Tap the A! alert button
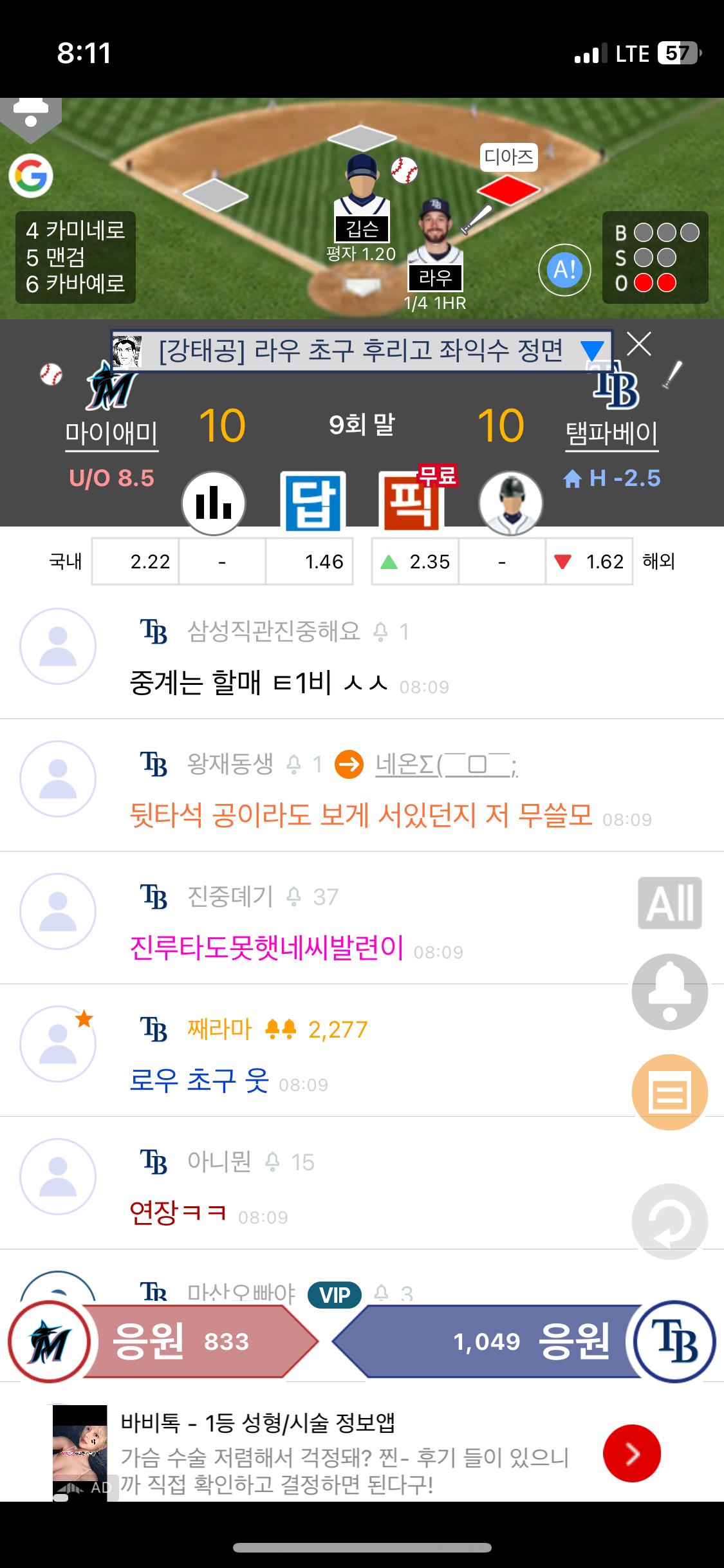This screenshot has width=724, height=1568. (x=564, y=270)
